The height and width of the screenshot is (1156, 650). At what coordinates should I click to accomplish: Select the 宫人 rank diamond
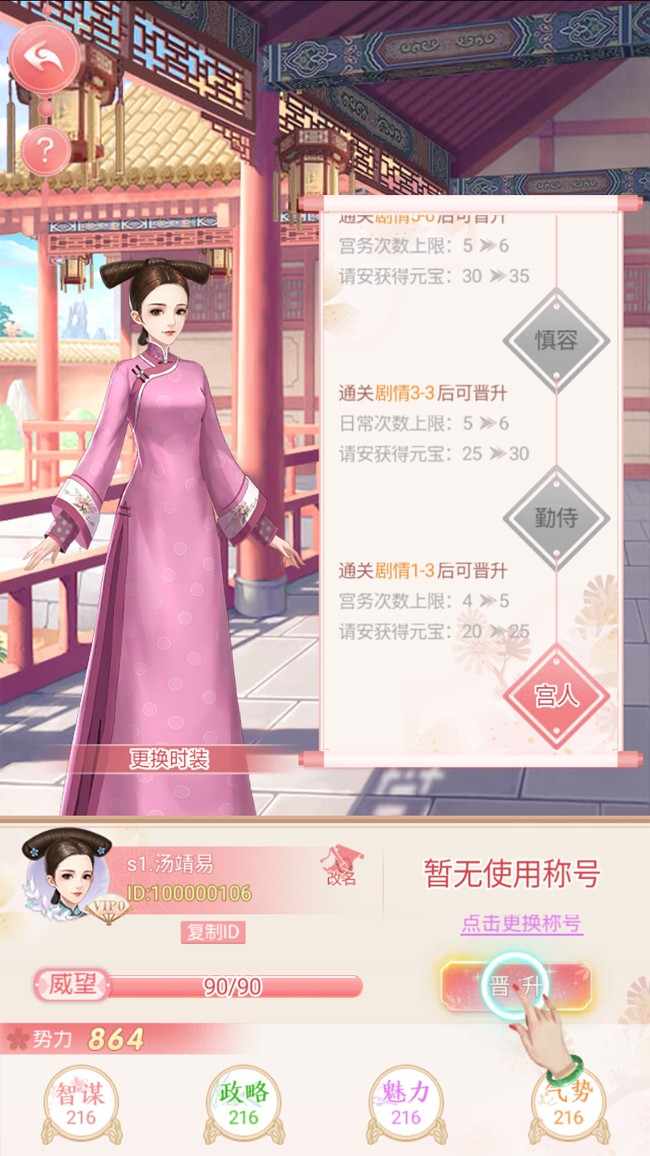click(x=556, y=696)
